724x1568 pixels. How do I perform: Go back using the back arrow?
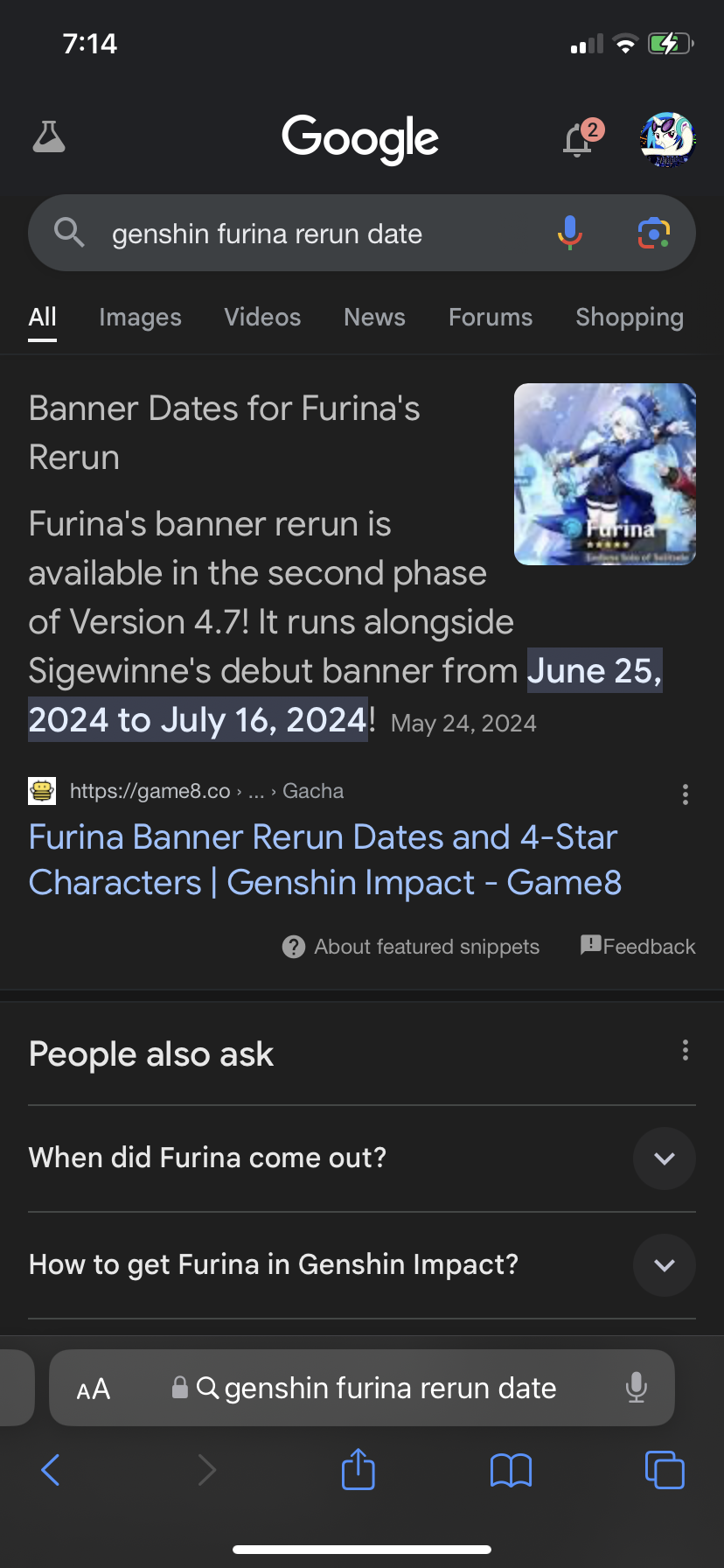tap(51, 1470)
